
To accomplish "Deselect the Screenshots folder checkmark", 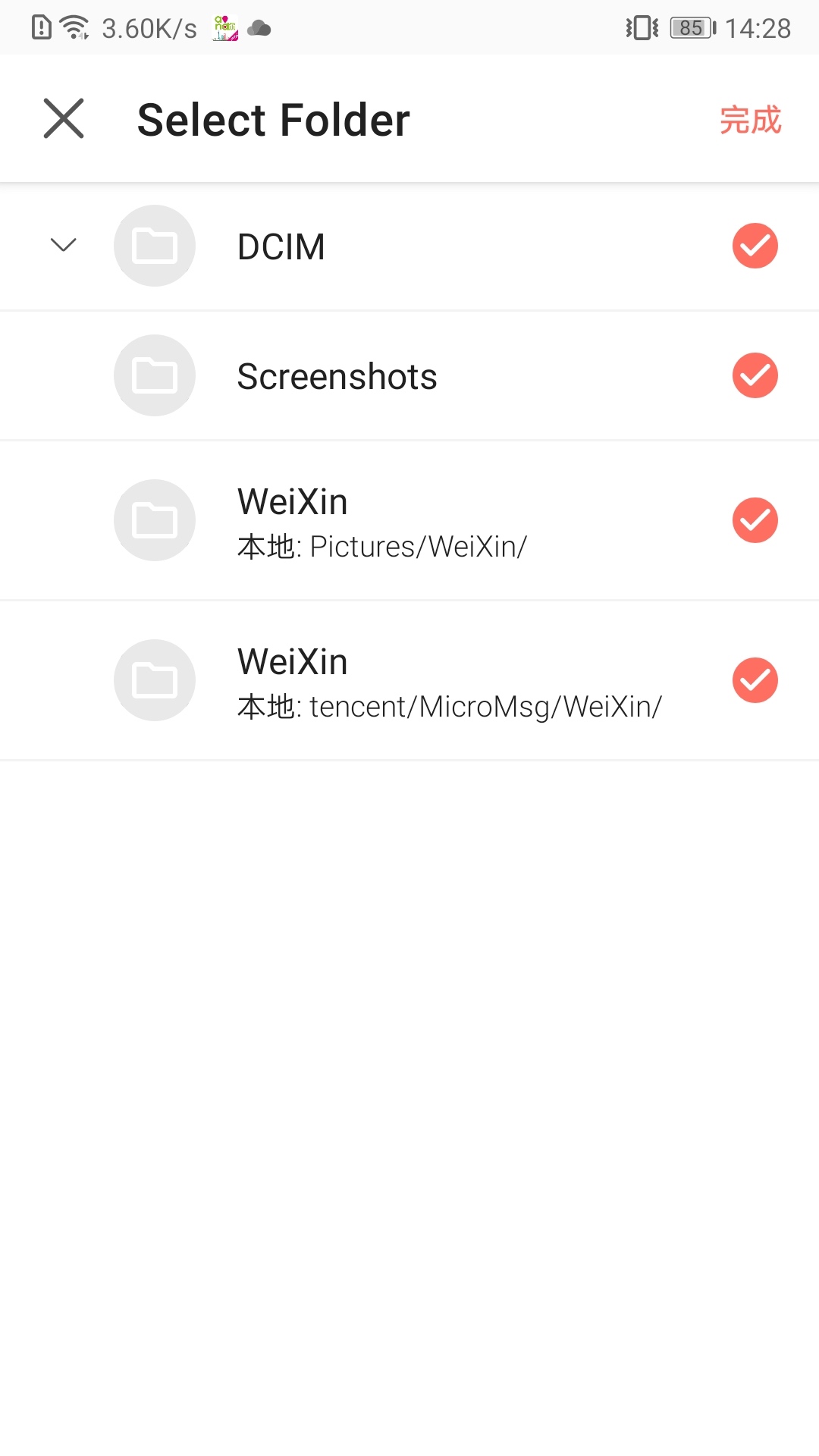I will pyautogui.click(x=755, y=375).
